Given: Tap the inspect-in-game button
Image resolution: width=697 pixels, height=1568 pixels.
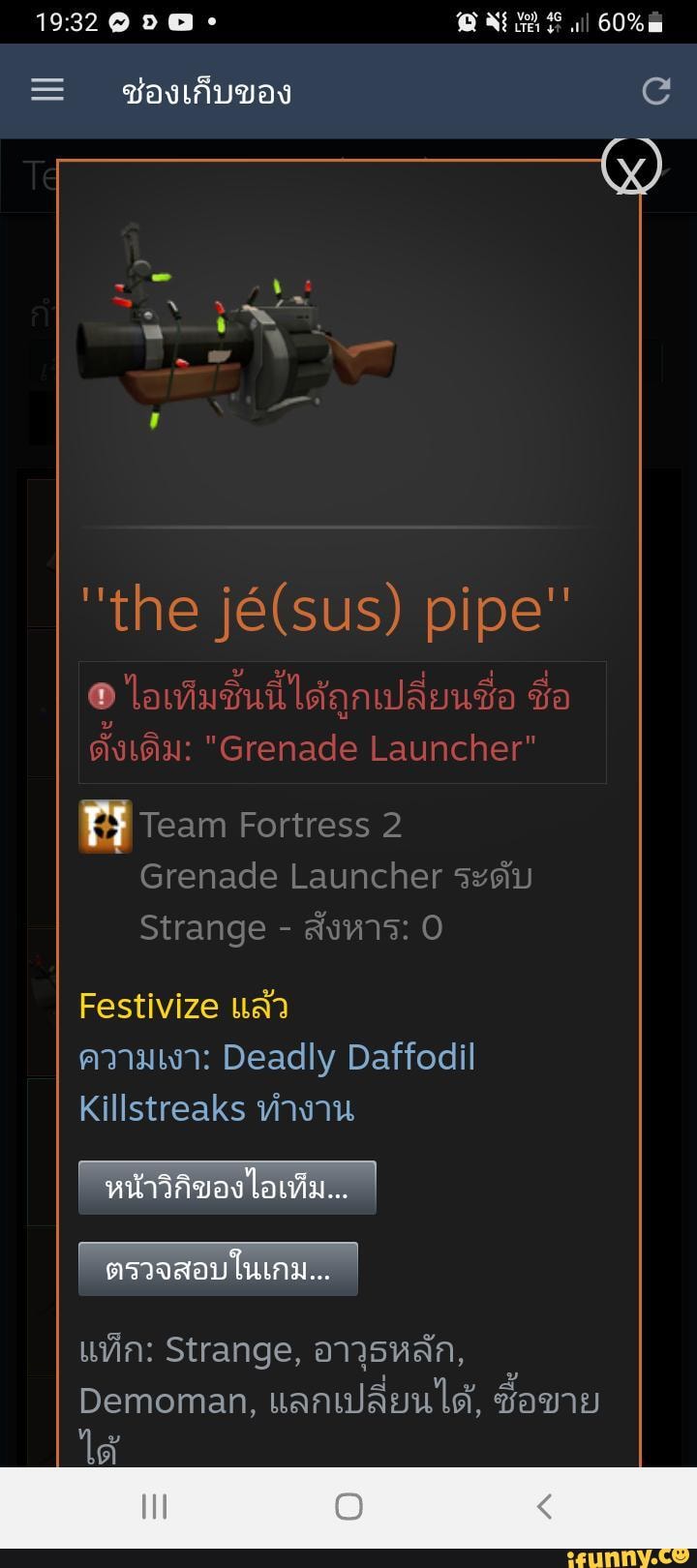Looking at the screenshot, I should (x=218, y=1268).
